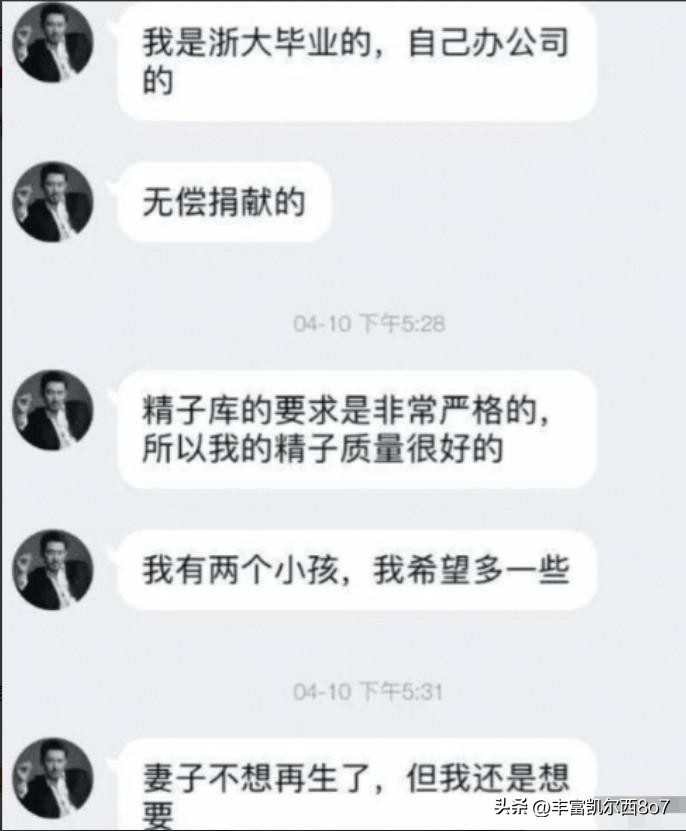Tap the avatar next to 无偿捐献的
The height and width of the screenshot is (831, 686).
(52, 201)
